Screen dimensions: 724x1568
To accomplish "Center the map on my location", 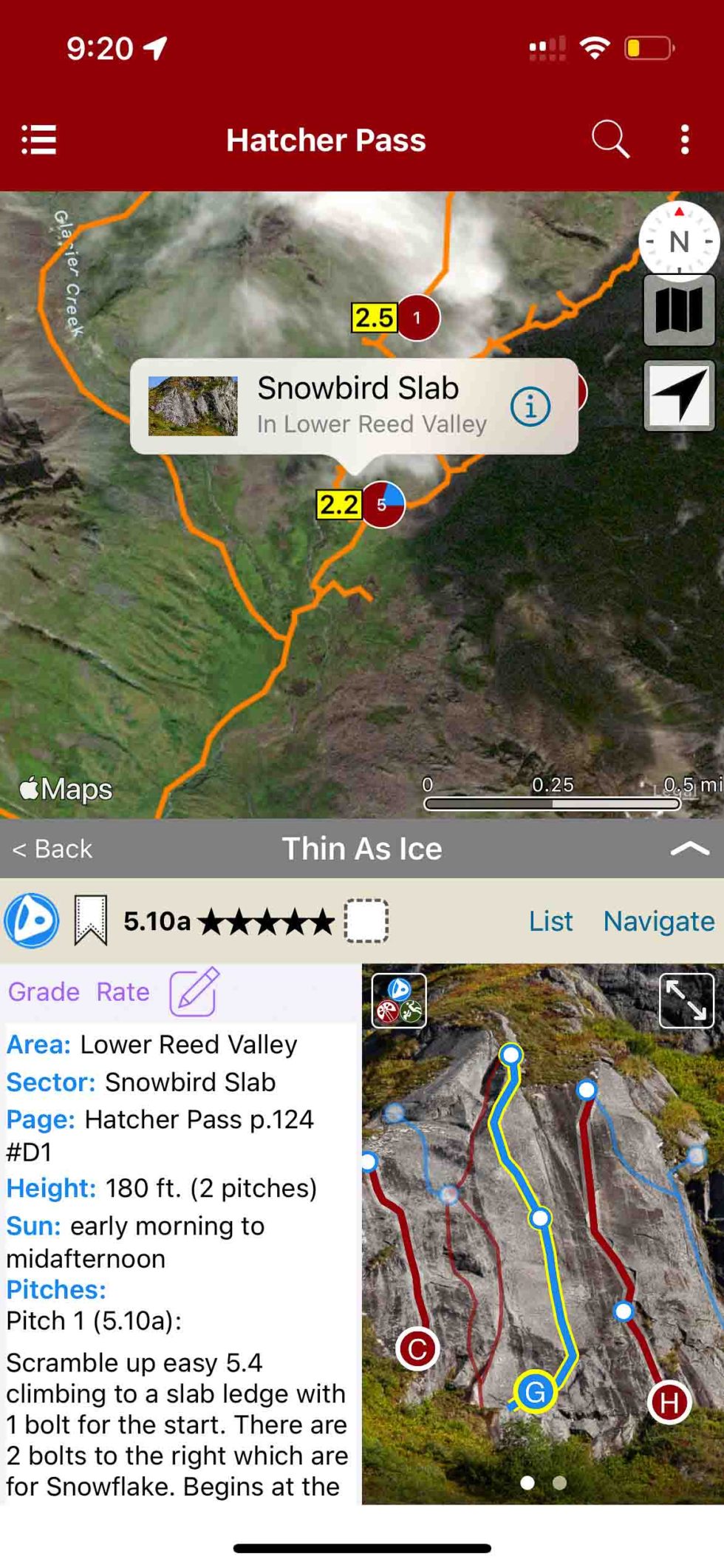I will [678, 396].
